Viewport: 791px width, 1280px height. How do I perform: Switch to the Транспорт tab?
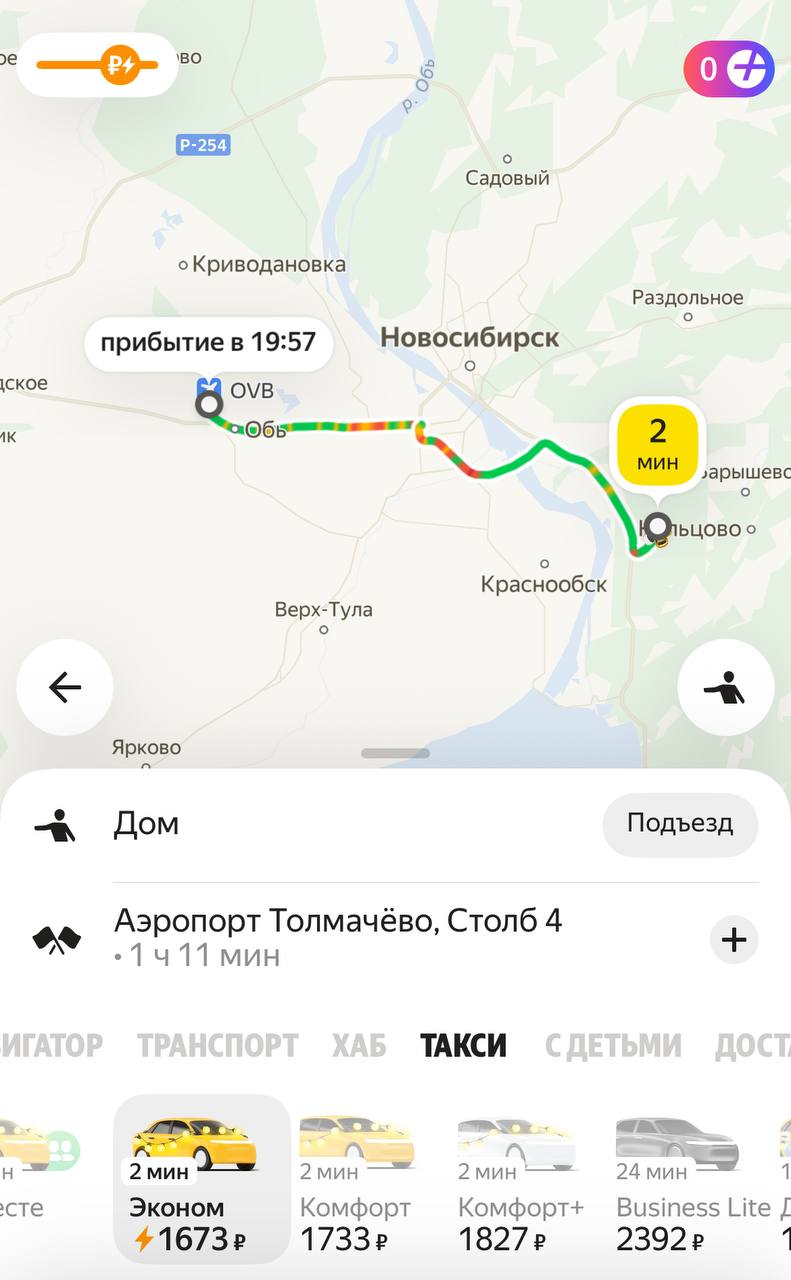tap(217, 1046)
